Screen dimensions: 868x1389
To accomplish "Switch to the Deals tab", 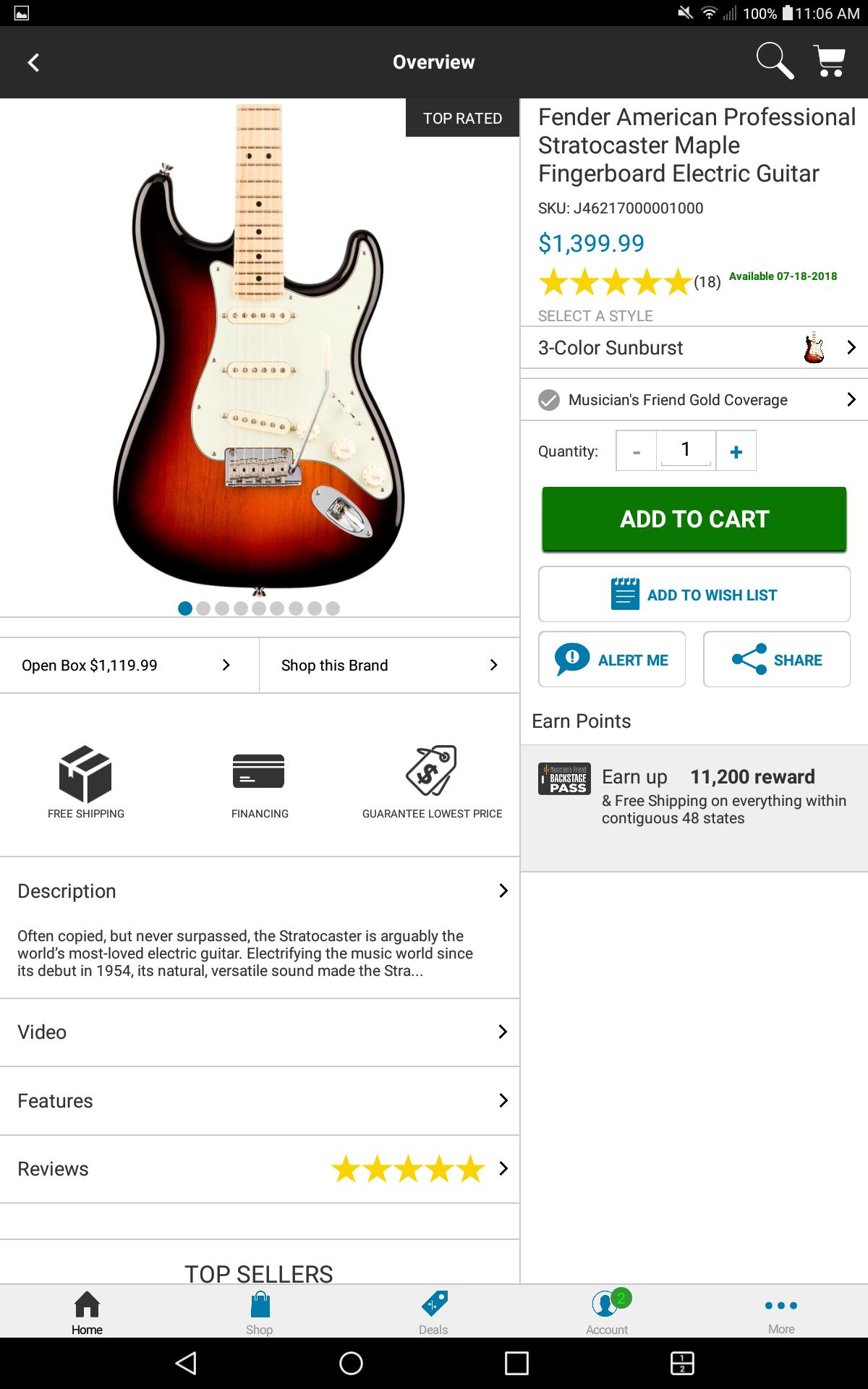I will (433, 1312).
